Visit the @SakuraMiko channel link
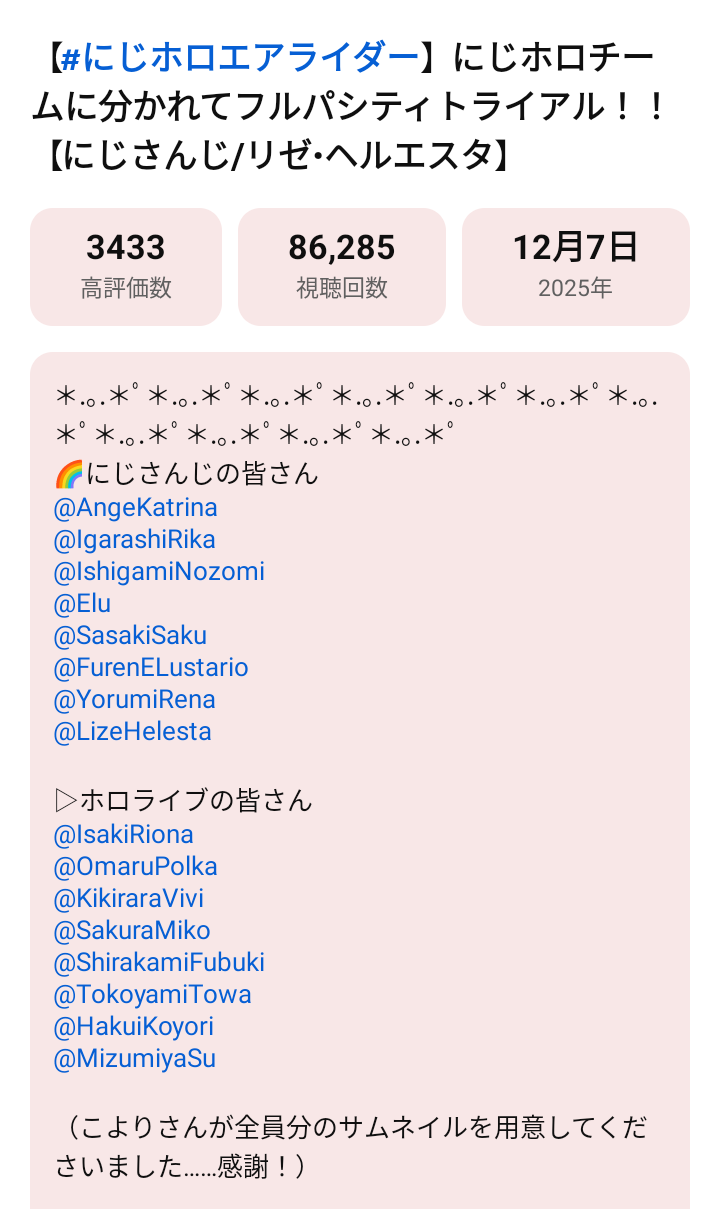This screenshot has height=1209, width=720. pos(132,931)
